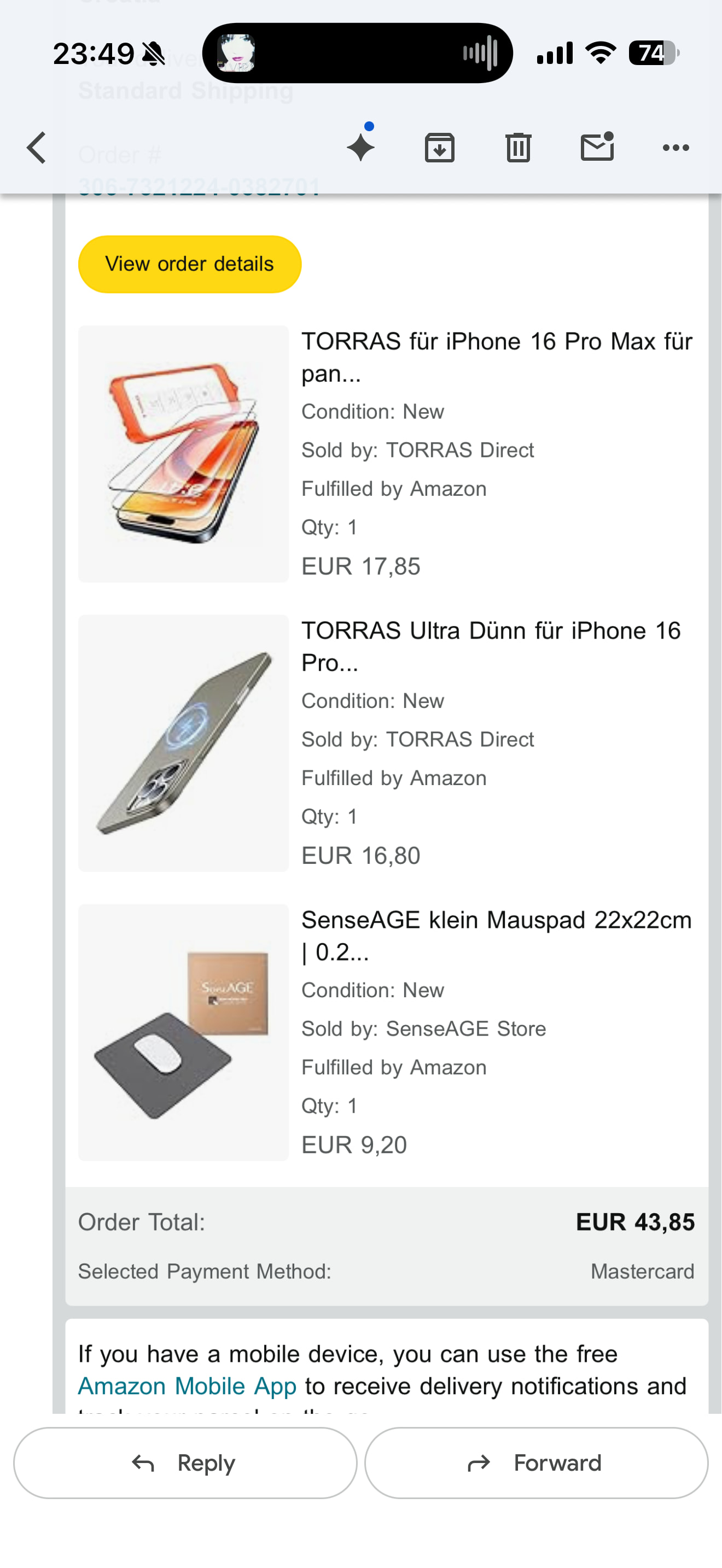Open the TORRAS screen protector product image

183,454
